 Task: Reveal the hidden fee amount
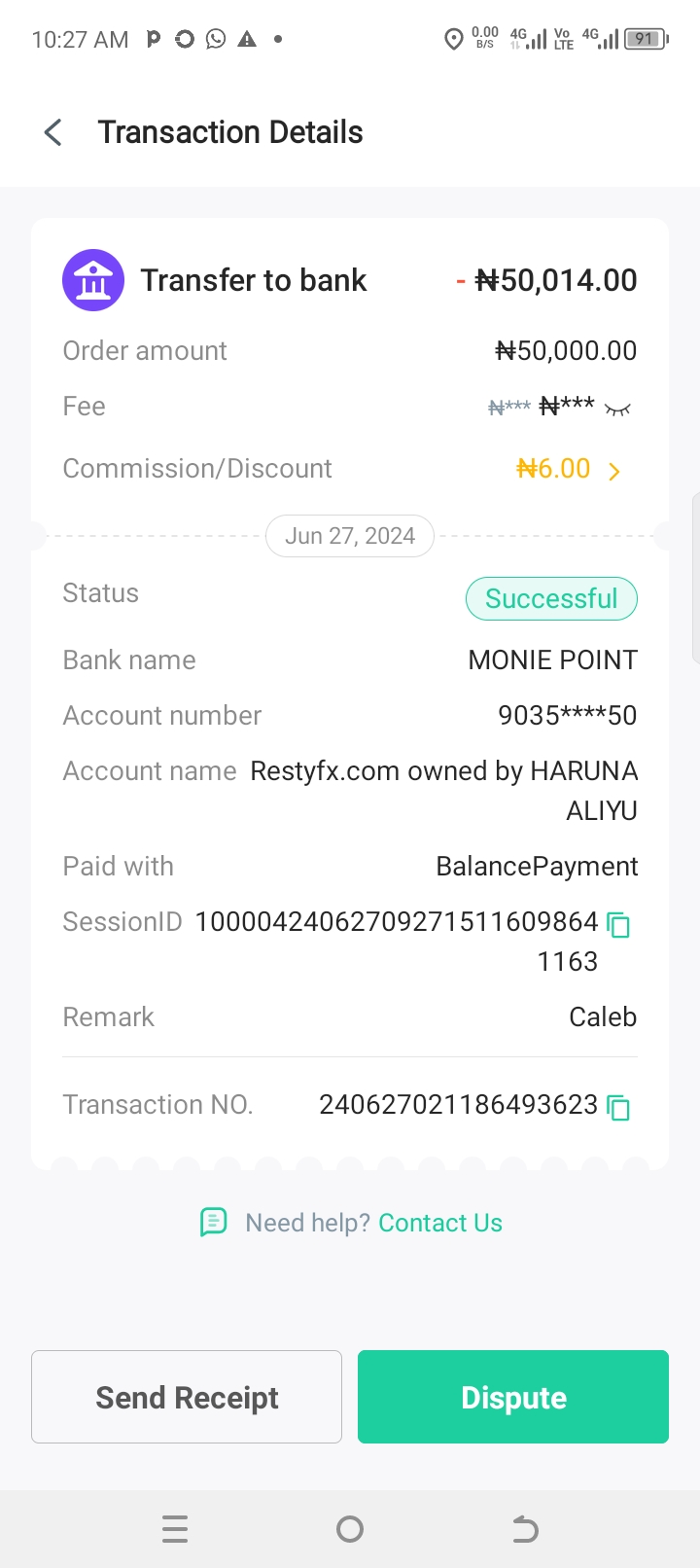coord(617,410)
